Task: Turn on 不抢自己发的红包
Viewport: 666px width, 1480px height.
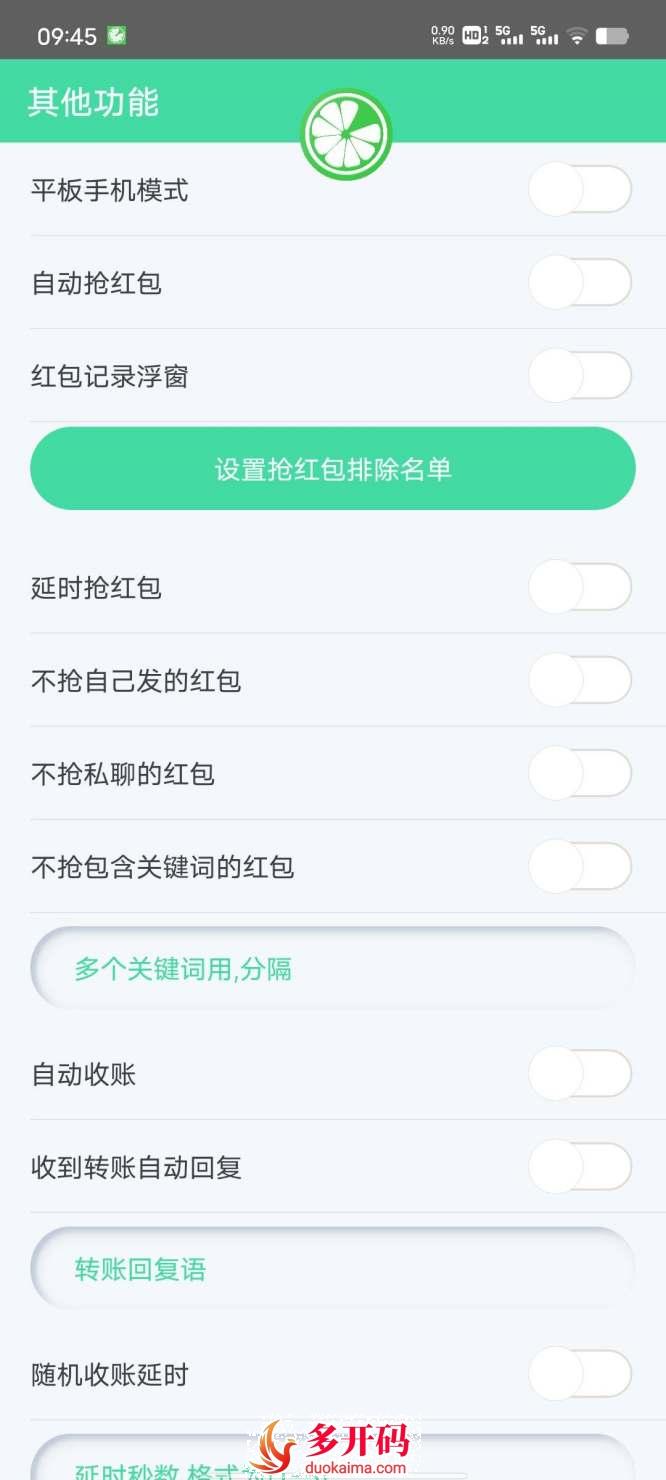Action: pos(580,681)
